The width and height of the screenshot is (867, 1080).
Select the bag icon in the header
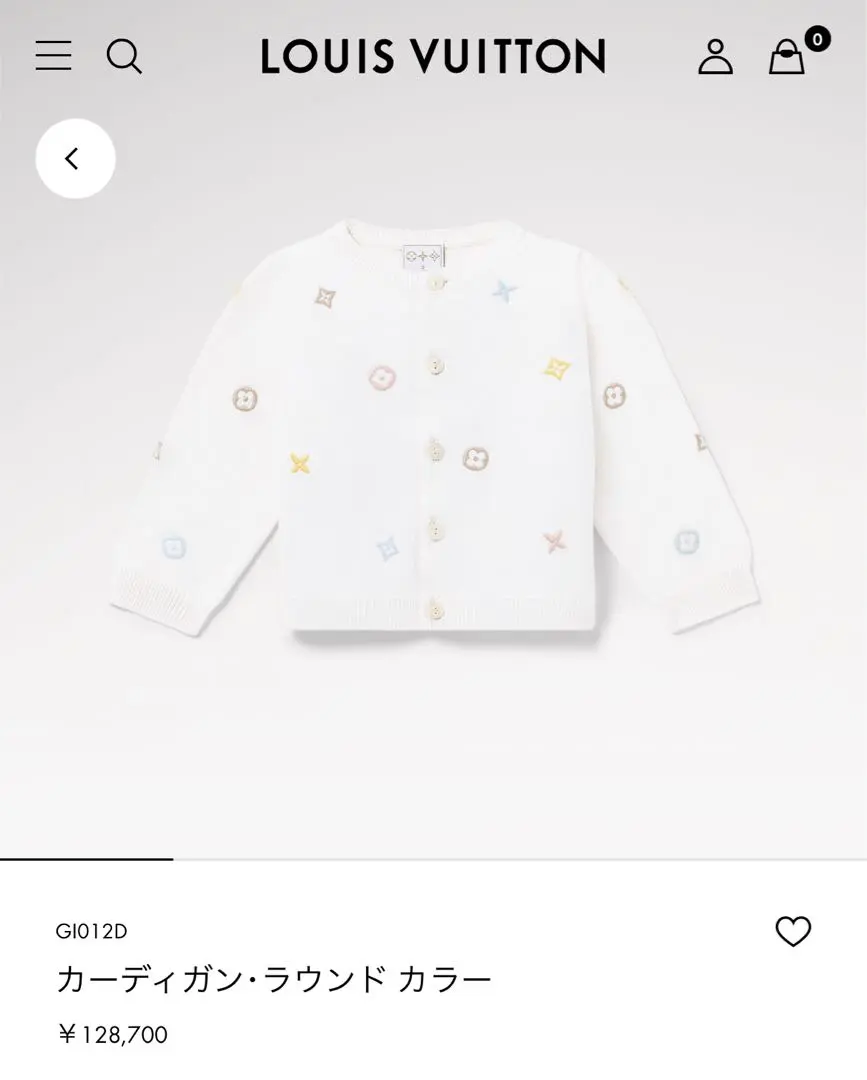point(789,58)
